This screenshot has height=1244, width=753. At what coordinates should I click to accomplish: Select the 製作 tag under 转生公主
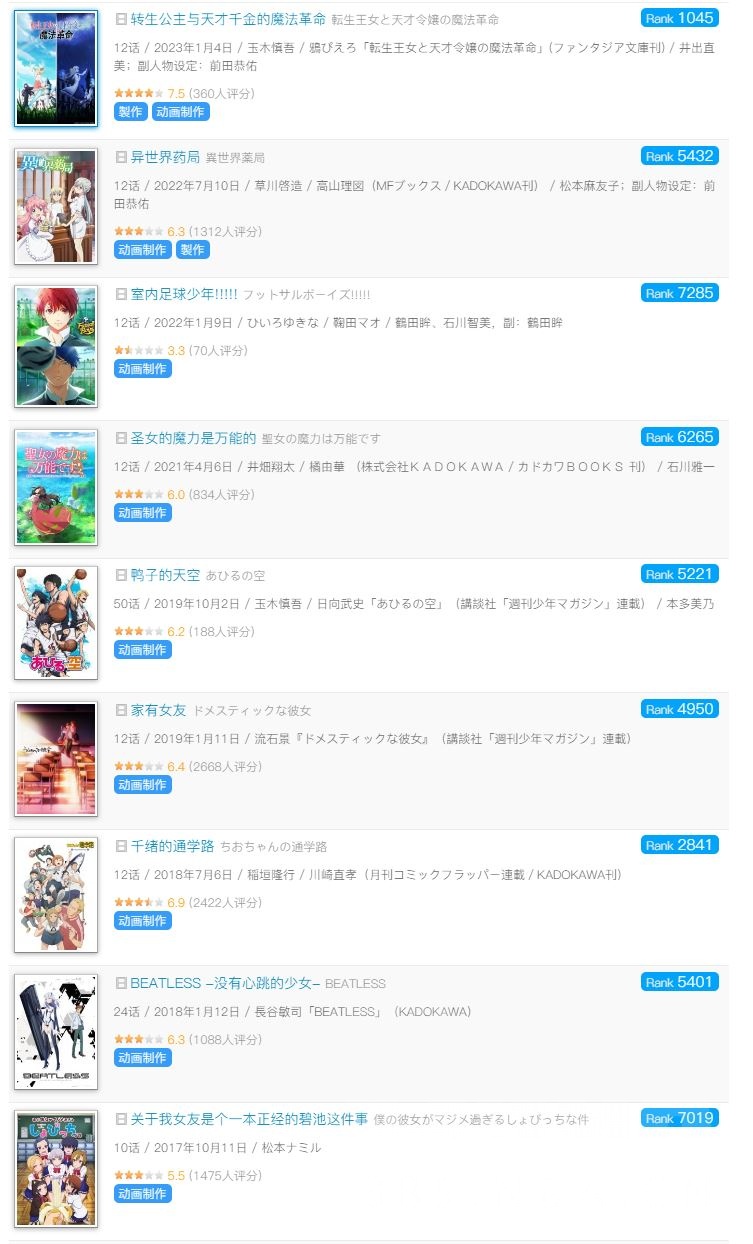[x=128, y=113]
